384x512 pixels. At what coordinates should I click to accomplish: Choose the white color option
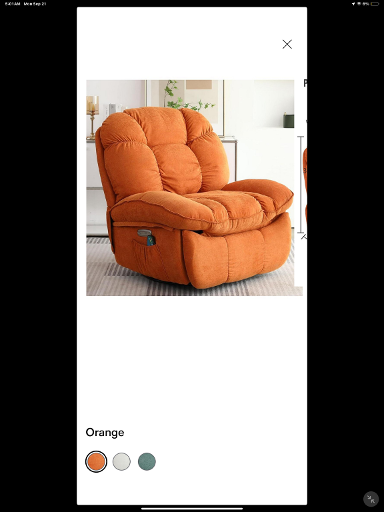(121, 461)
